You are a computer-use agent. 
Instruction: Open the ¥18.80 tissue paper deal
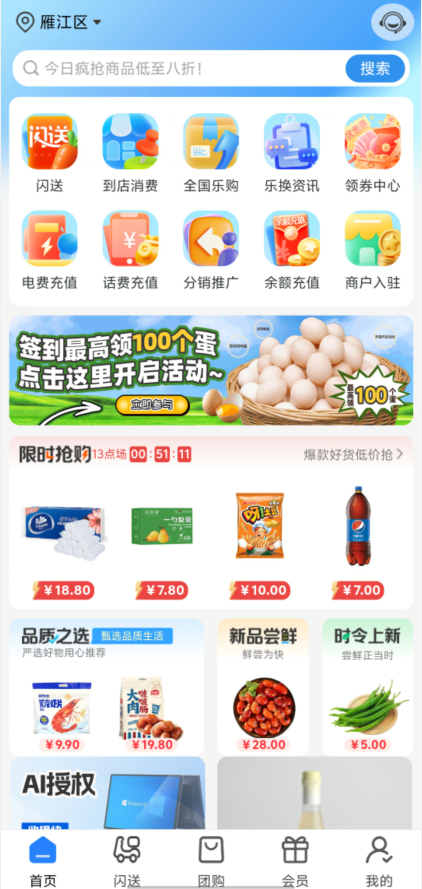63,543
